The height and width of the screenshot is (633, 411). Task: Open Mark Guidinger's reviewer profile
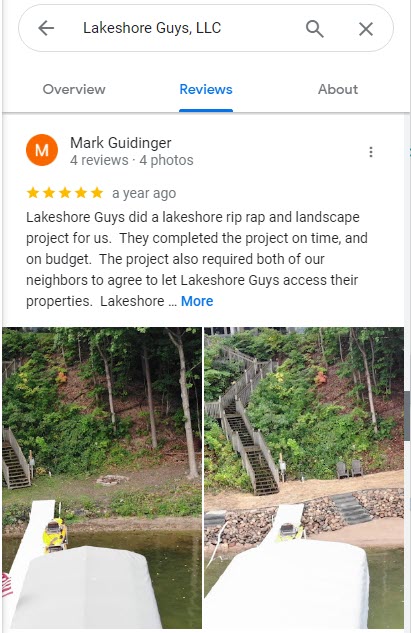[x=121, y=143]
